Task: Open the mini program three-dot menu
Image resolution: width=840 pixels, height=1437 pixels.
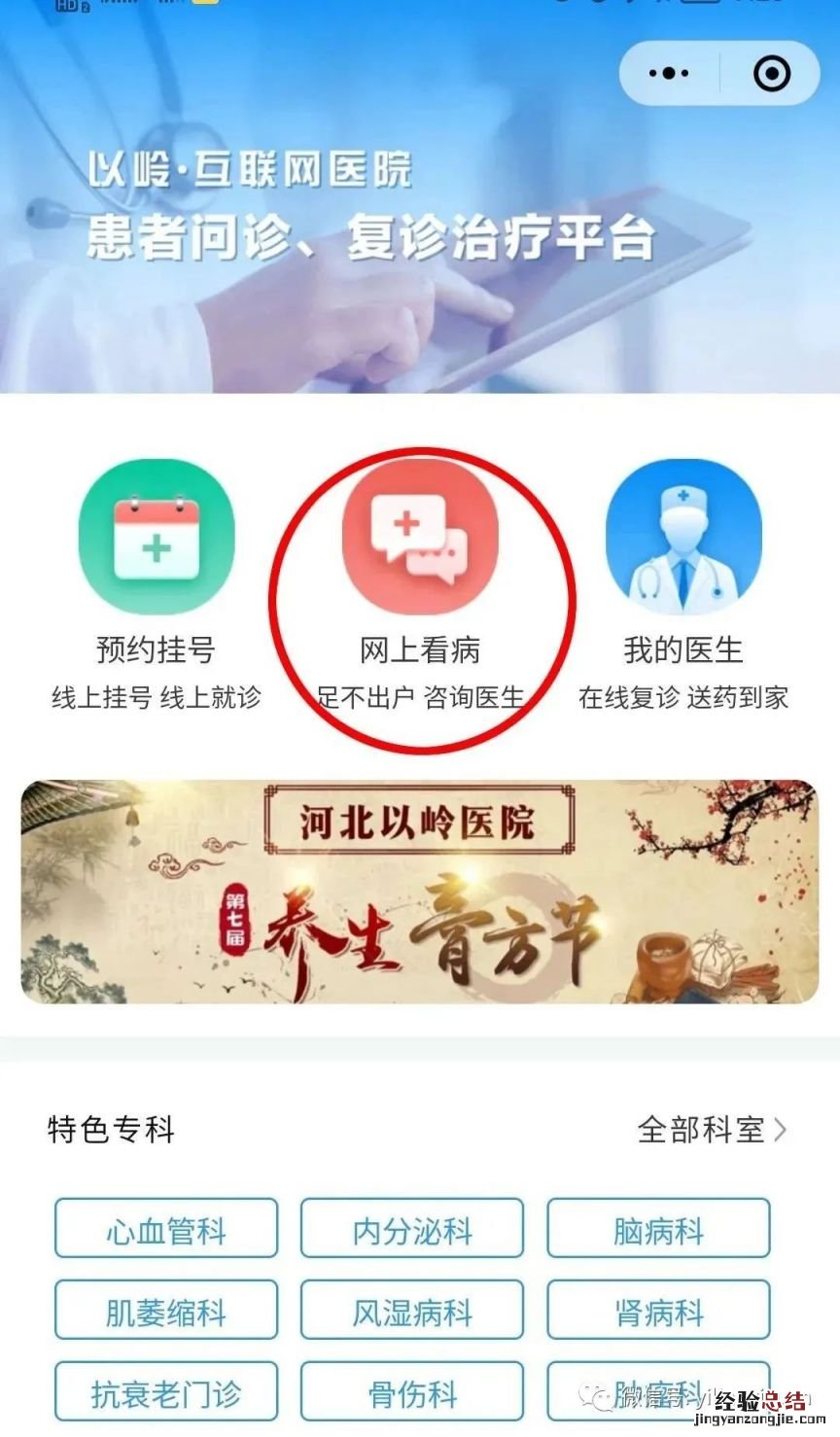Action: pos(669,73)
